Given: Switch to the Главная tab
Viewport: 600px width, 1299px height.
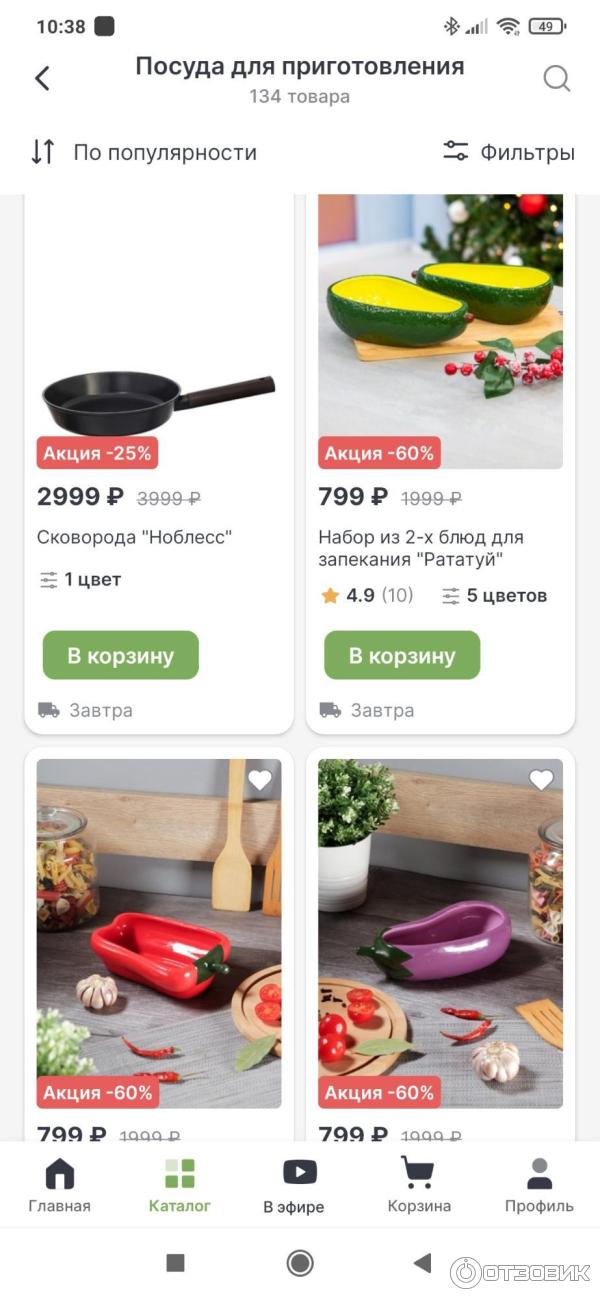Looking at the screenshot, I should pyautogui.click(x=59, y=1185).
